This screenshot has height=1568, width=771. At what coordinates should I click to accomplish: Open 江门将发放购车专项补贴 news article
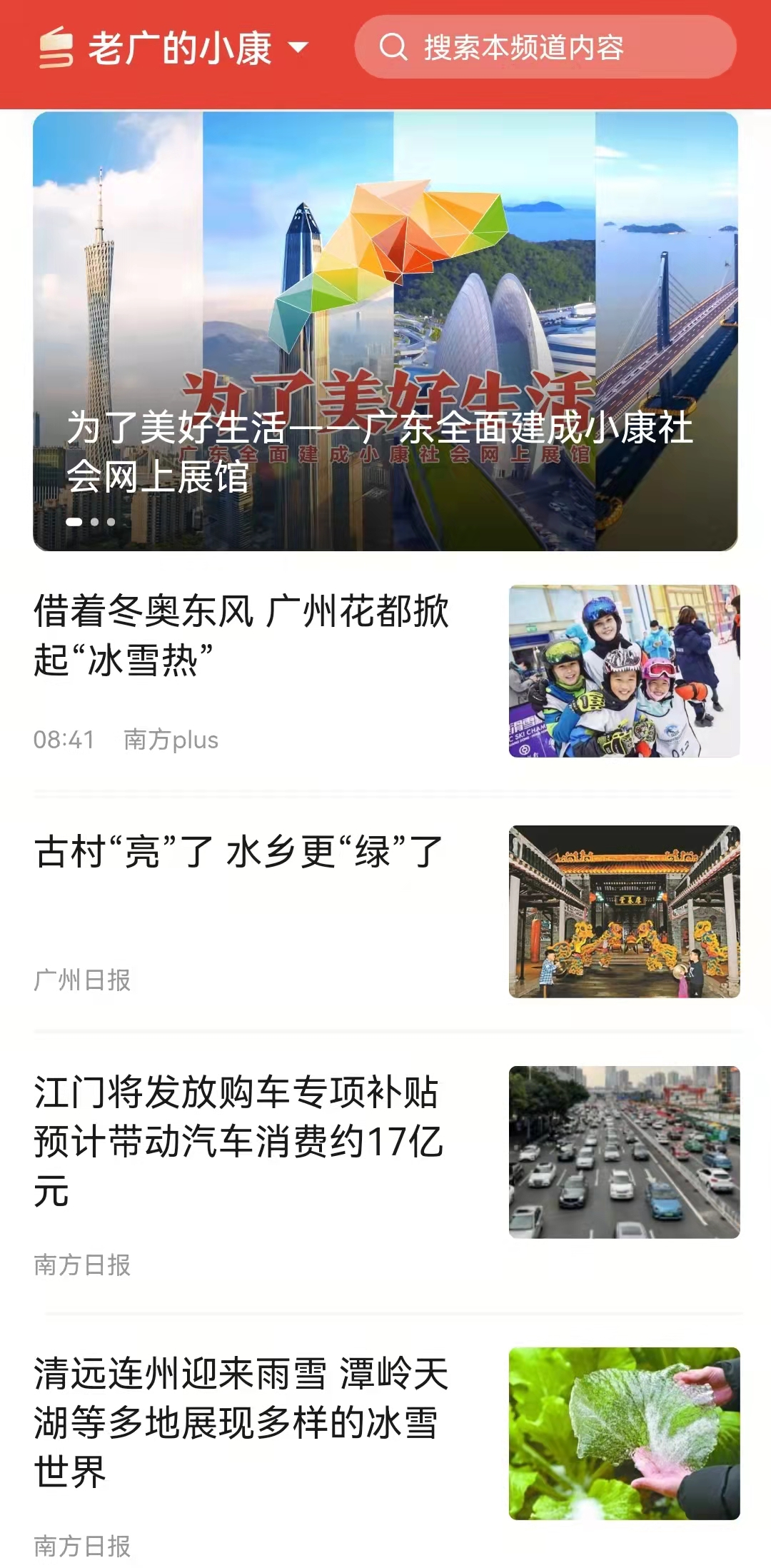[x=238, y=1140]
